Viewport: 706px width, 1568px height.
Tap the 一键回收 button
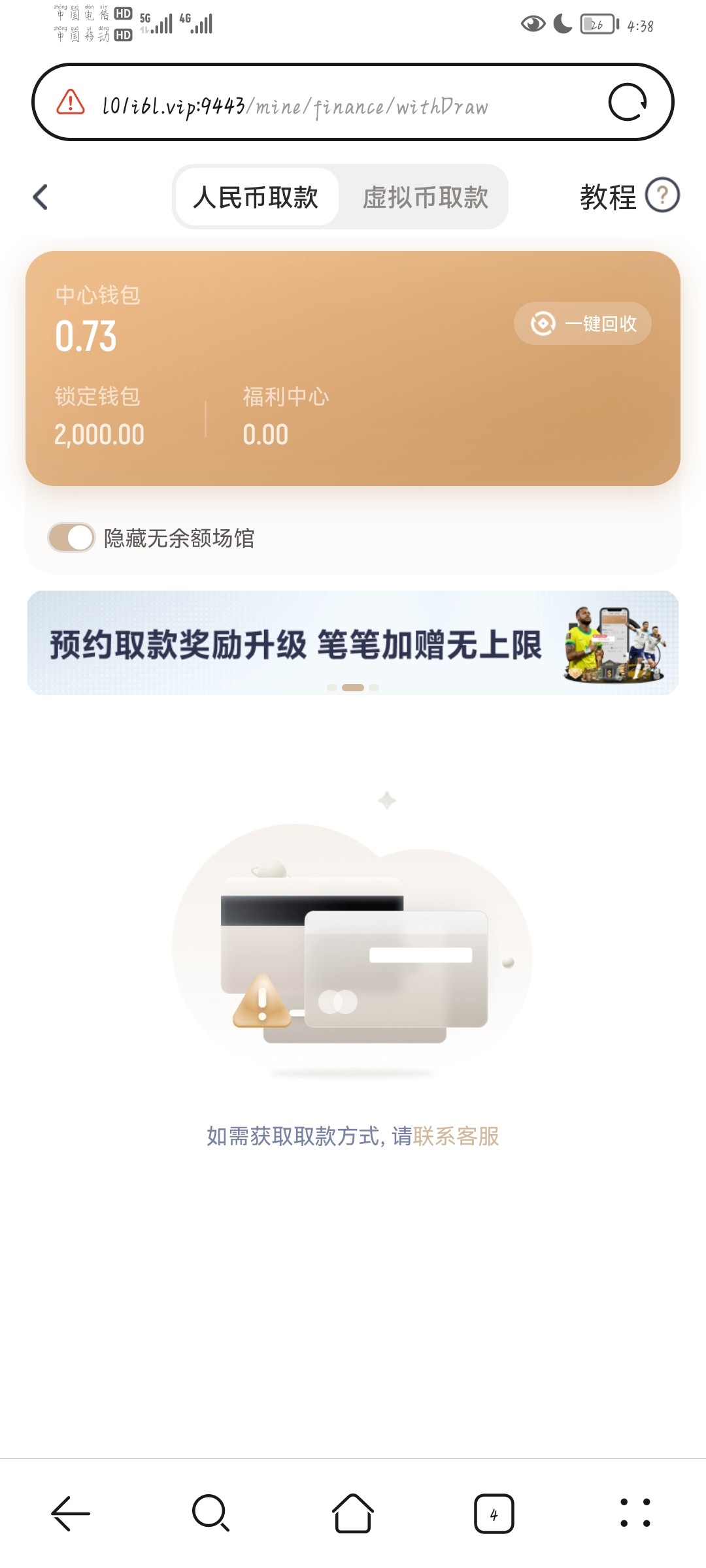(582, 323)
